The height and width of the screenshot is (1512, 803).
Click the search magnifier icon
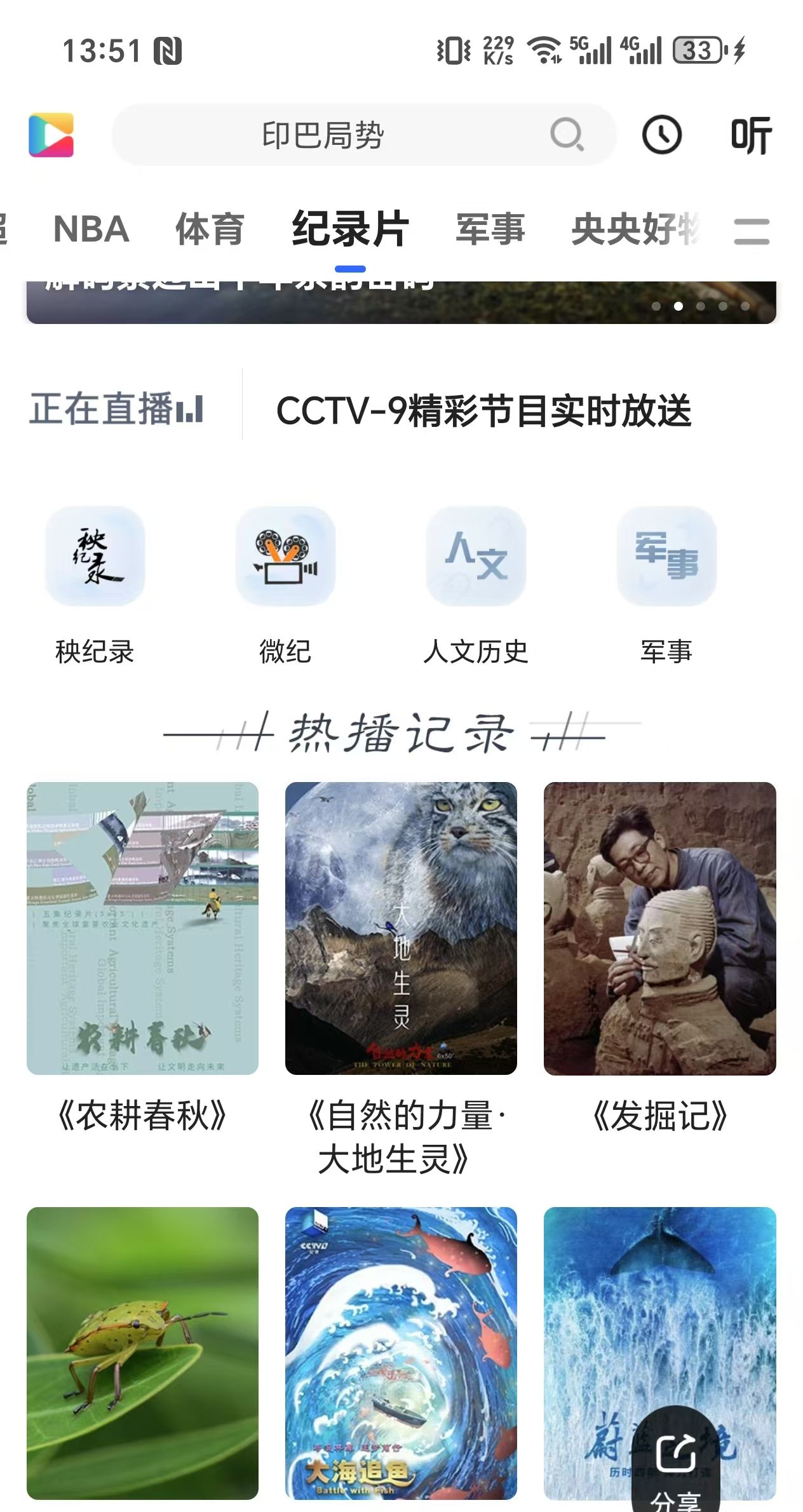point(567,135)
